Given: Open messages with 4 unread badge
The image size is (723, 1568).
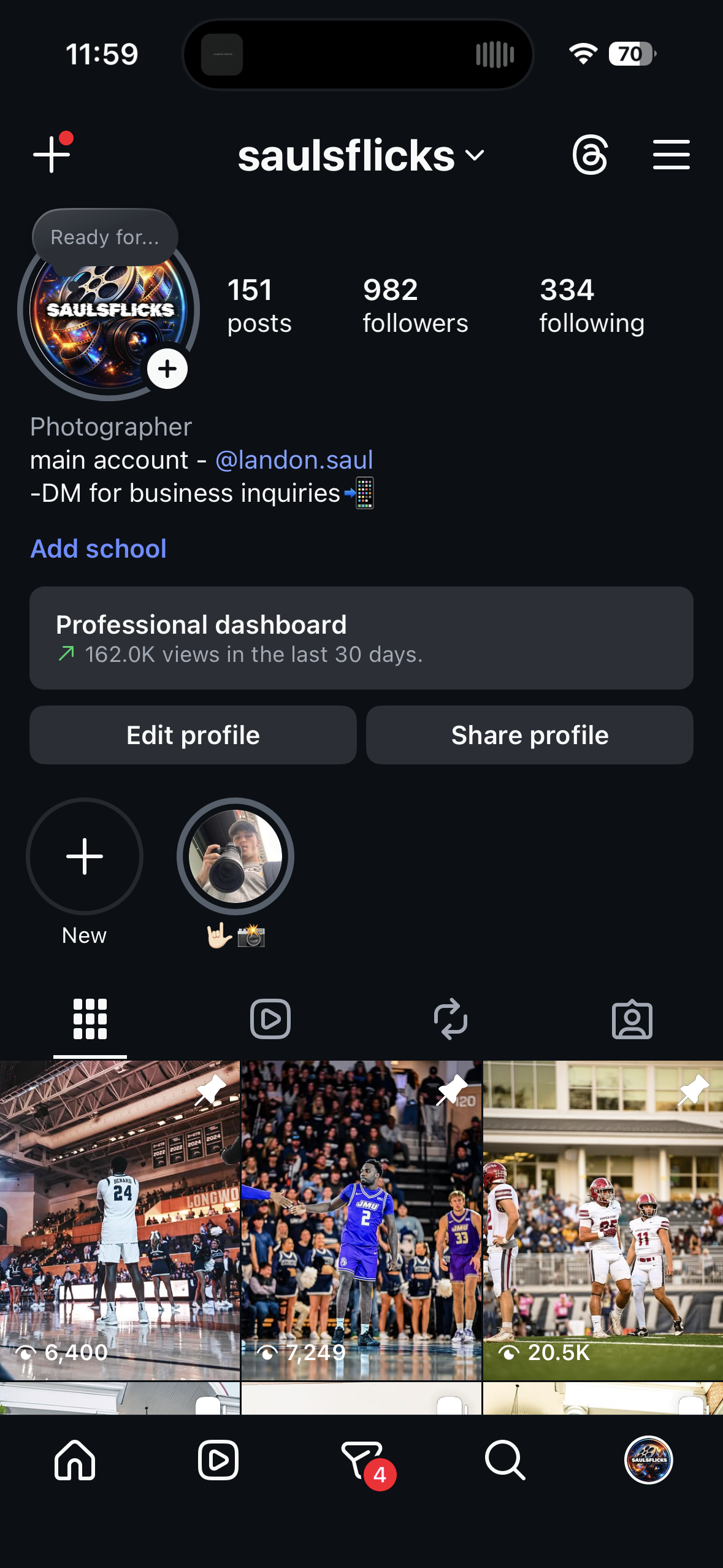Looking at the screenshot, I should [362, 1461].
